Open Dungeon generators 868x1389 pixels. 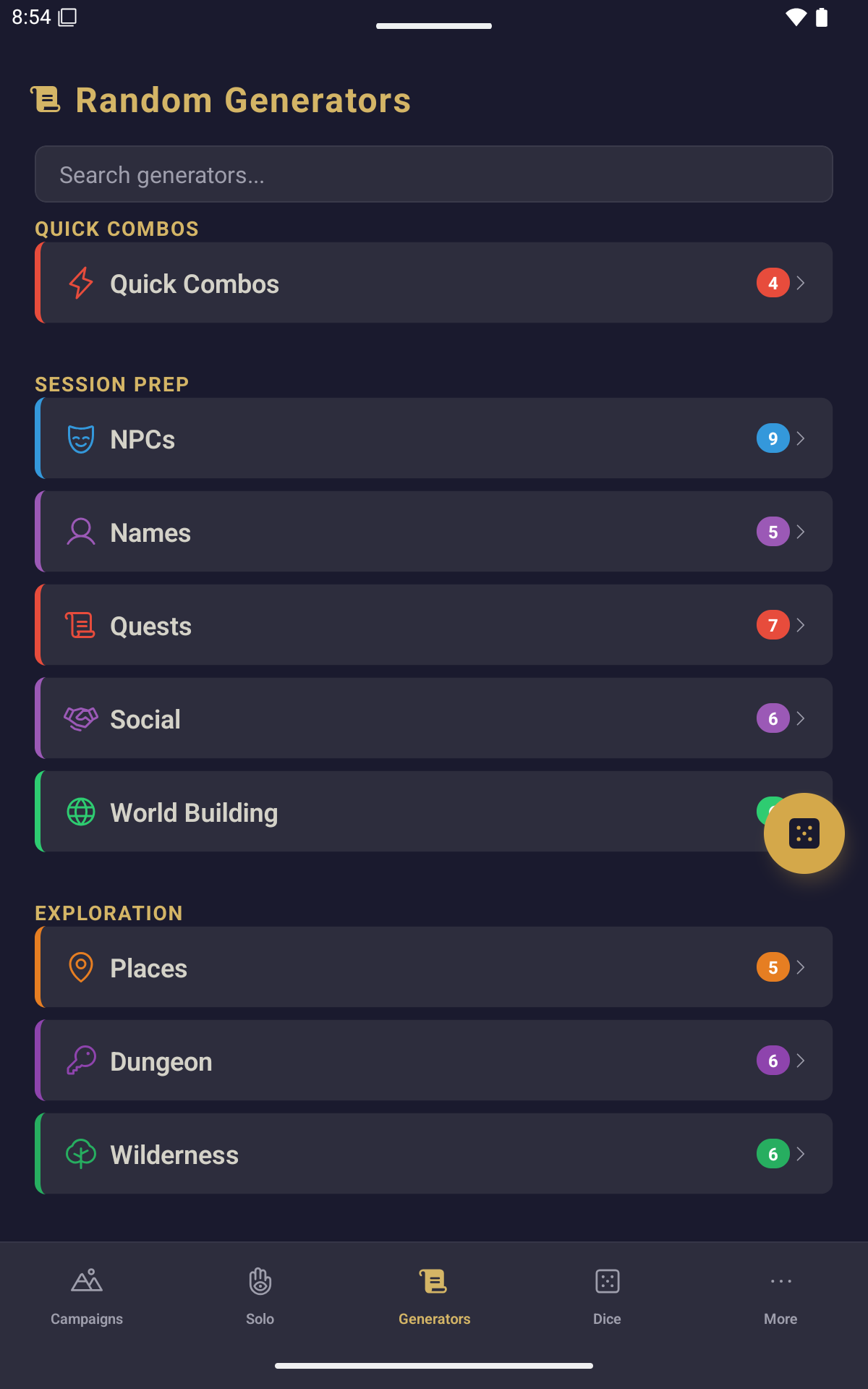click(434, 1061)
